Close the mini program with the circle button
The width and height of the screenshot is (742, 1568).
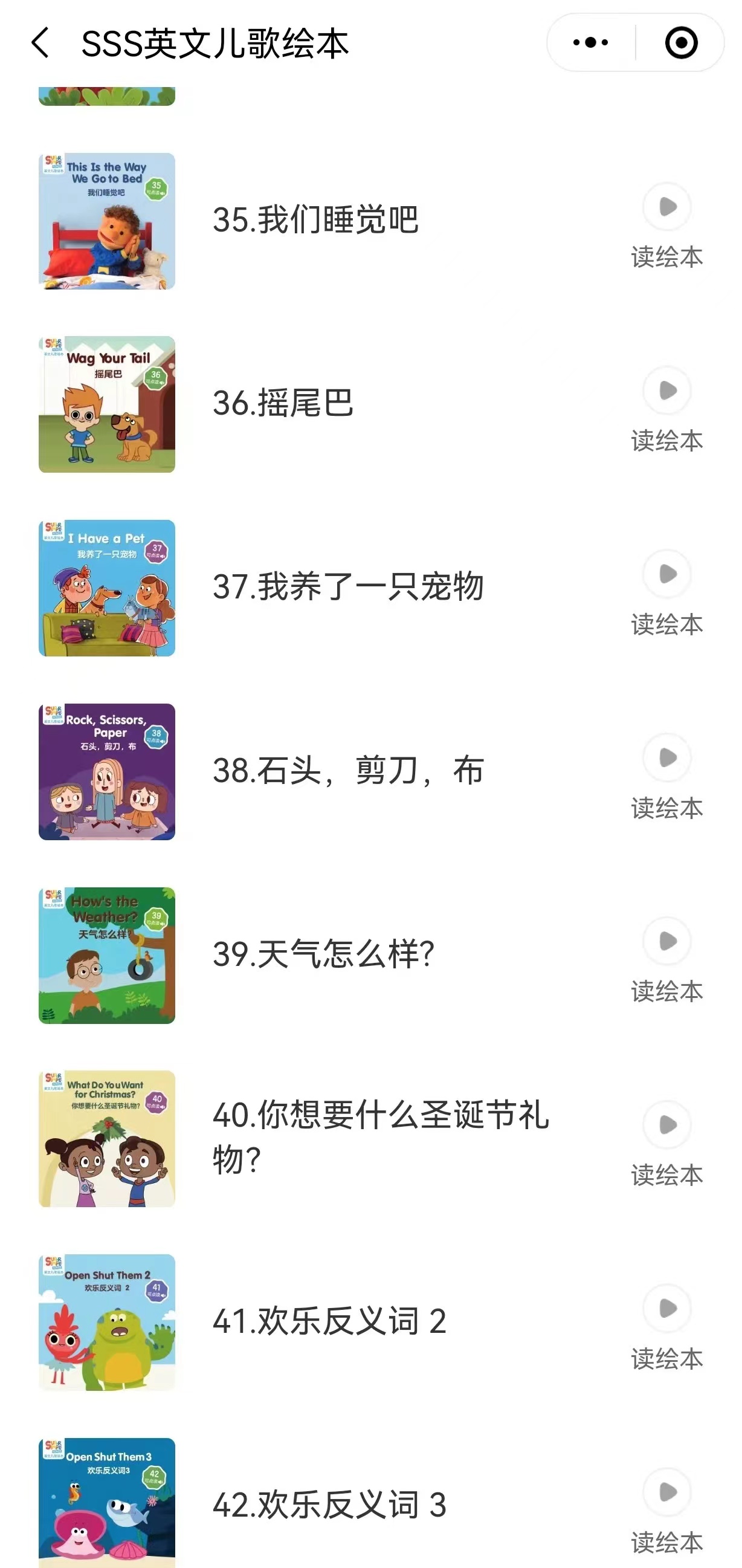pos(680,42)
